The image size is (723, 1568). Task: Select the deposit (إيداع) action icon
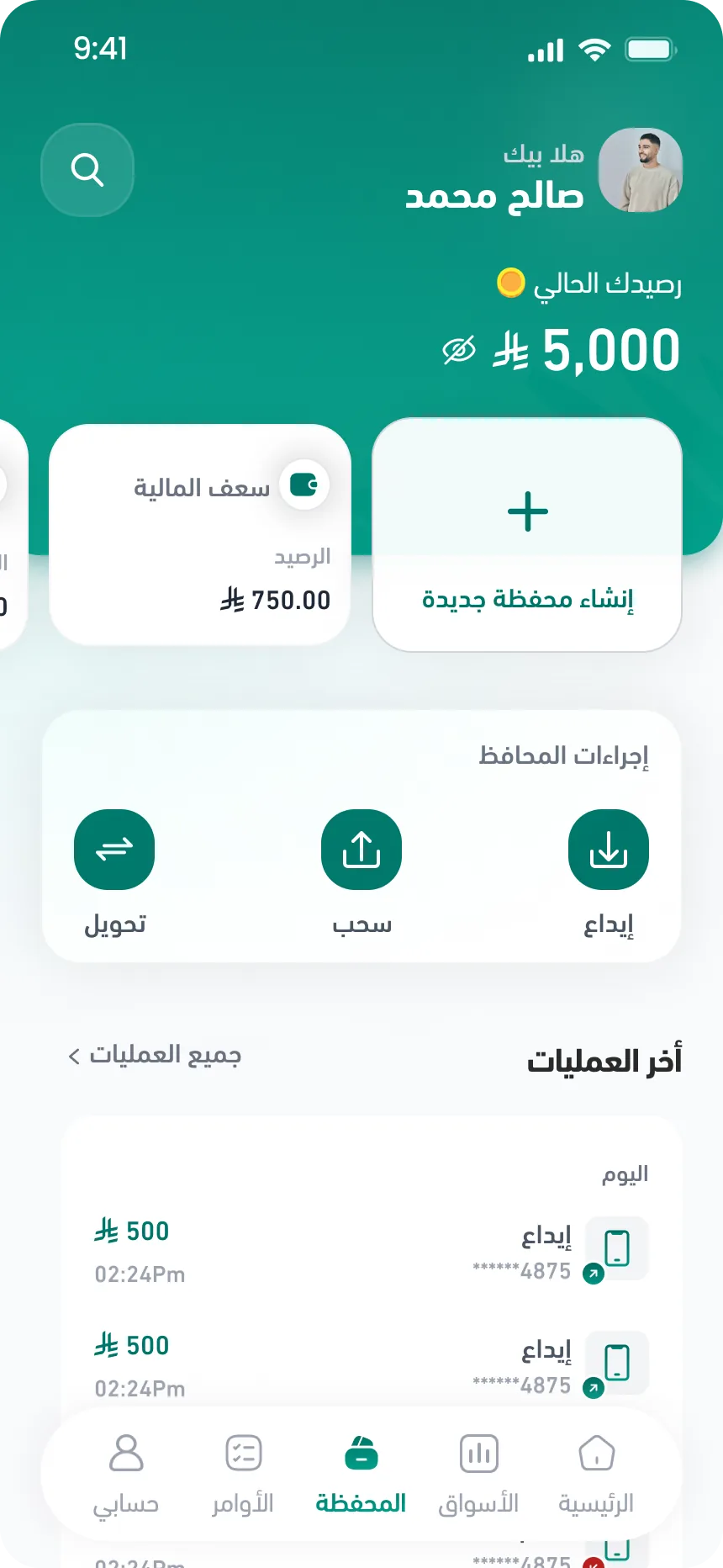[608, 850]
